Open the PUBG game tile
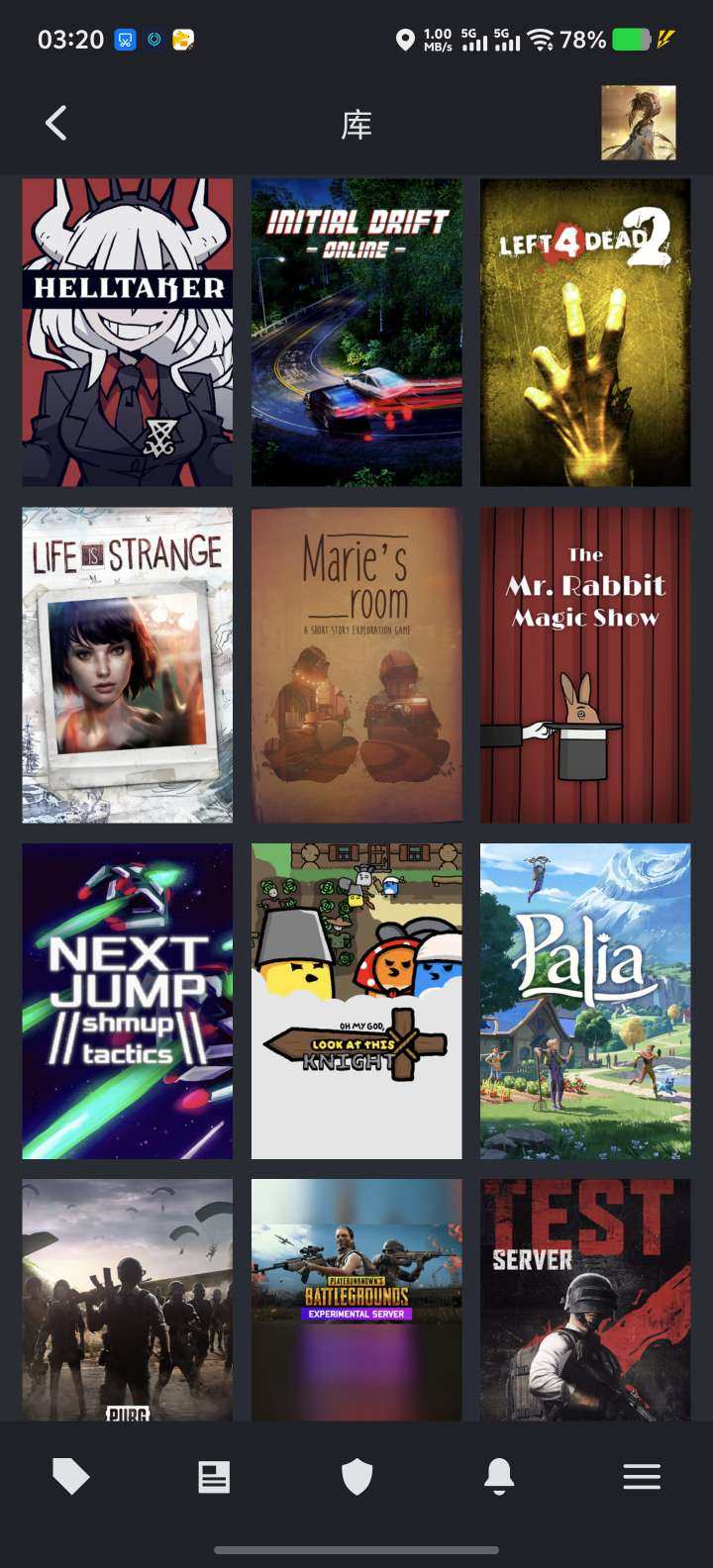 (x=128, y=1299)
